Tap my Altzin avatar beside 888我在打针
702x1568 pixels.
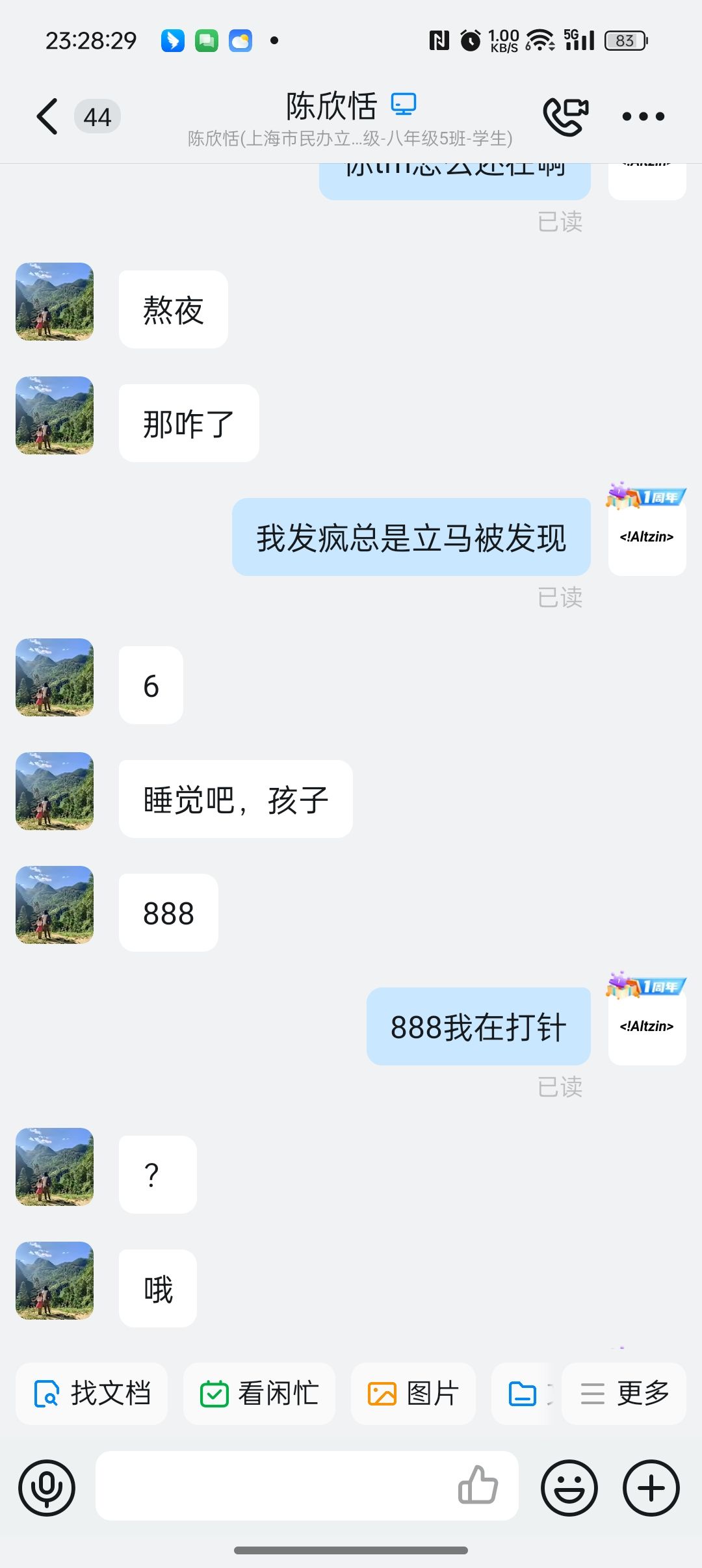click(x=647, y=1026)
